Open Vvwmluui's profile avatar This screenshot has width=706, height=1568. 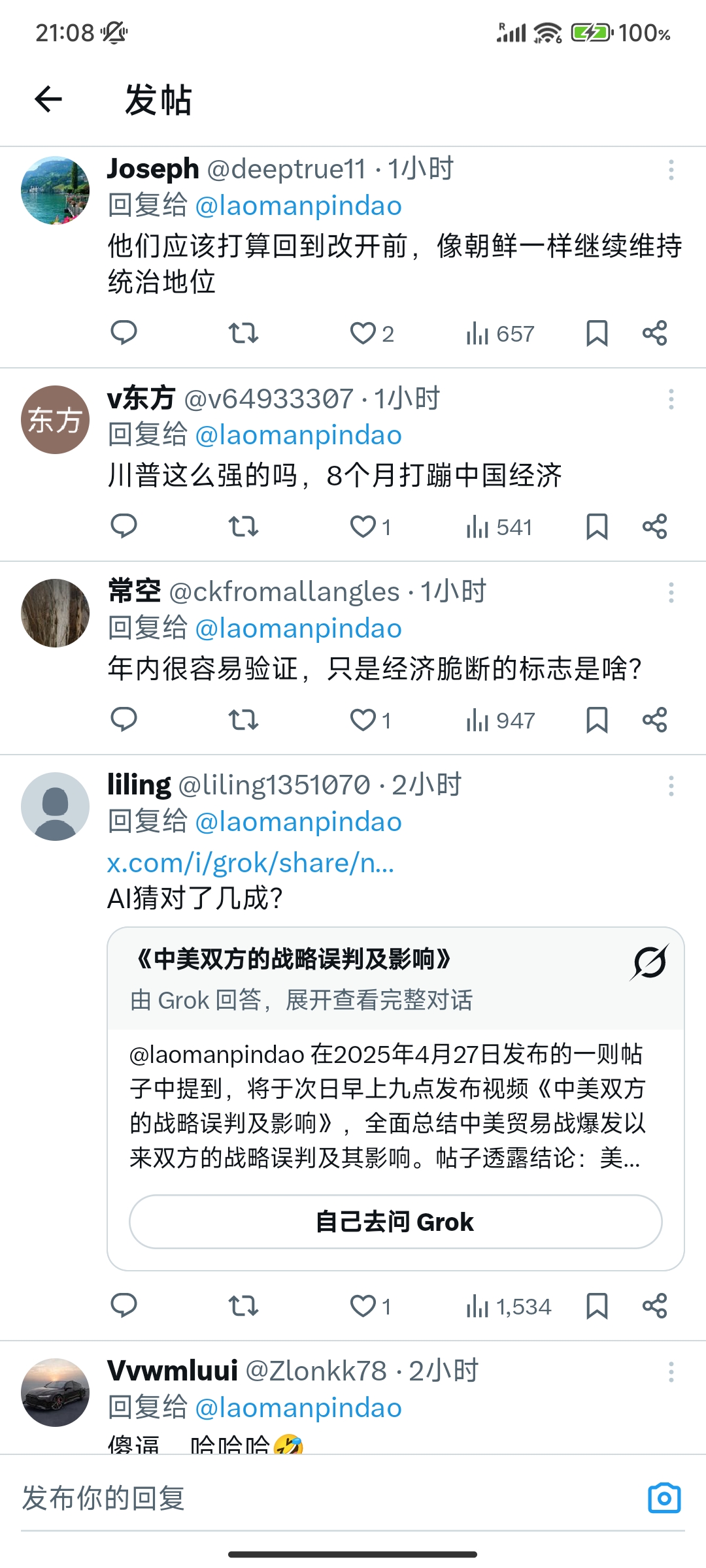56,1392
